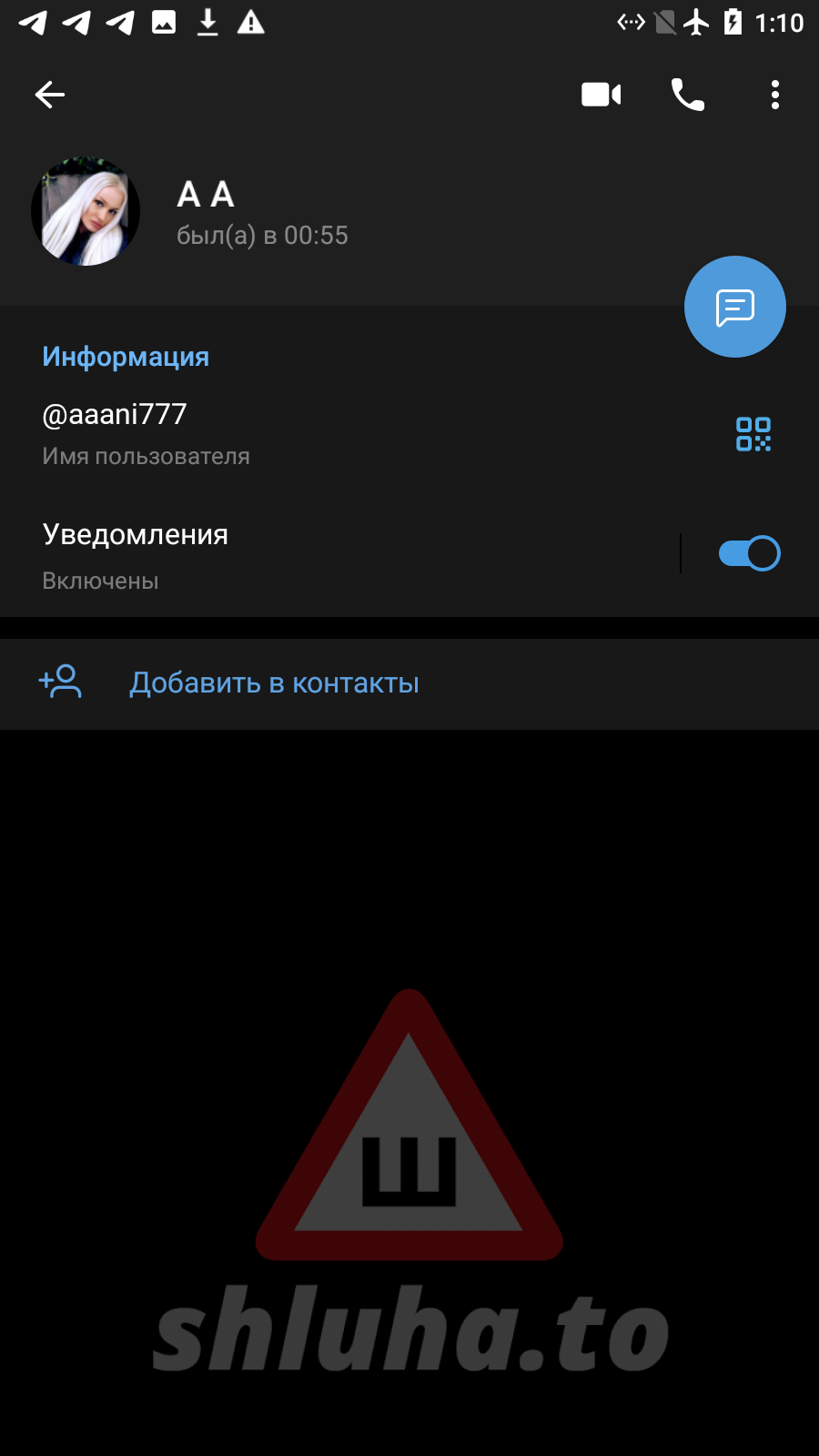The width and height of the screenshot is (819, 1456).
Task: Start a video call with A A
Action: [x=601, y=95]
